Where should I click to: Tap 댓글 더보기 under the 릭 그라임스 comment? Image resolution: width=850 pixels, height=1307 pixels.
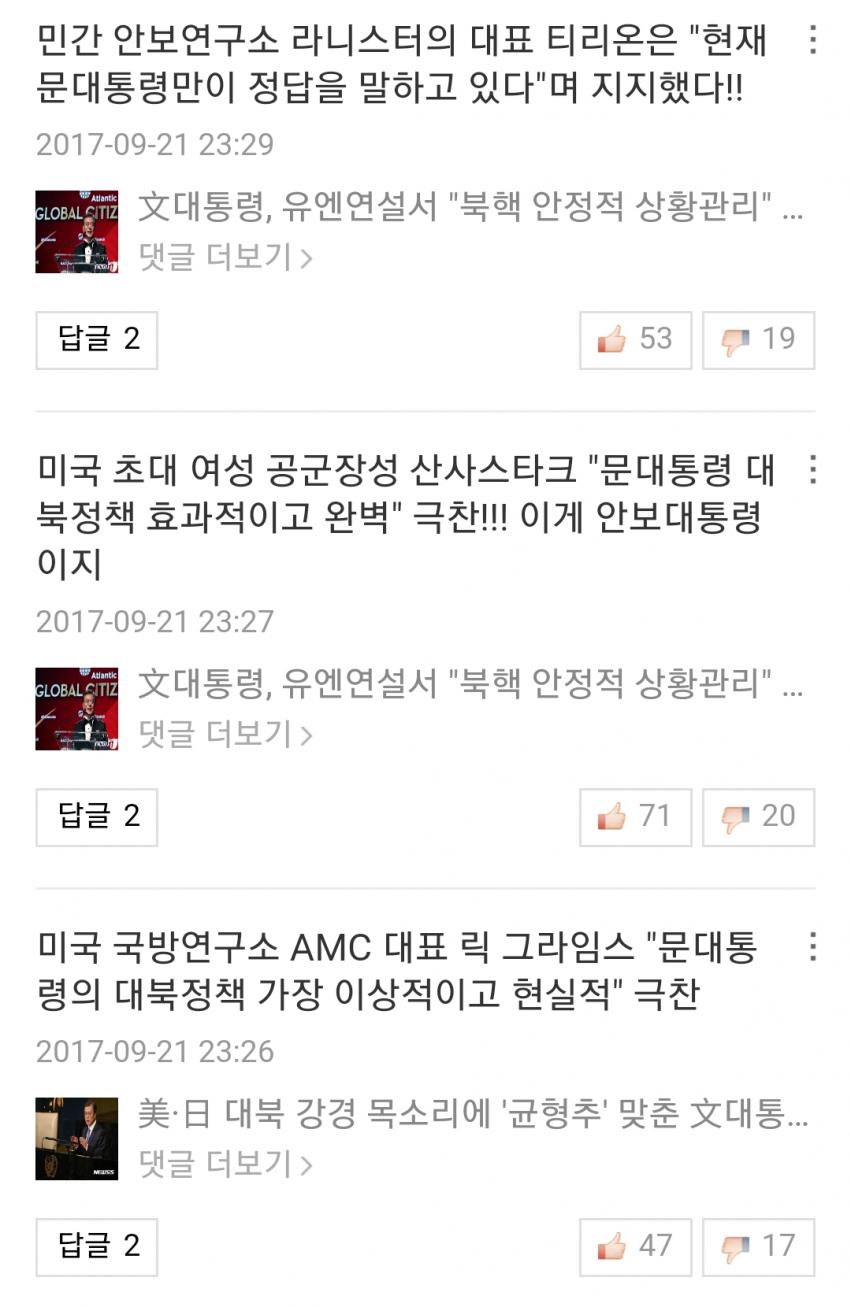[225, 1165]
